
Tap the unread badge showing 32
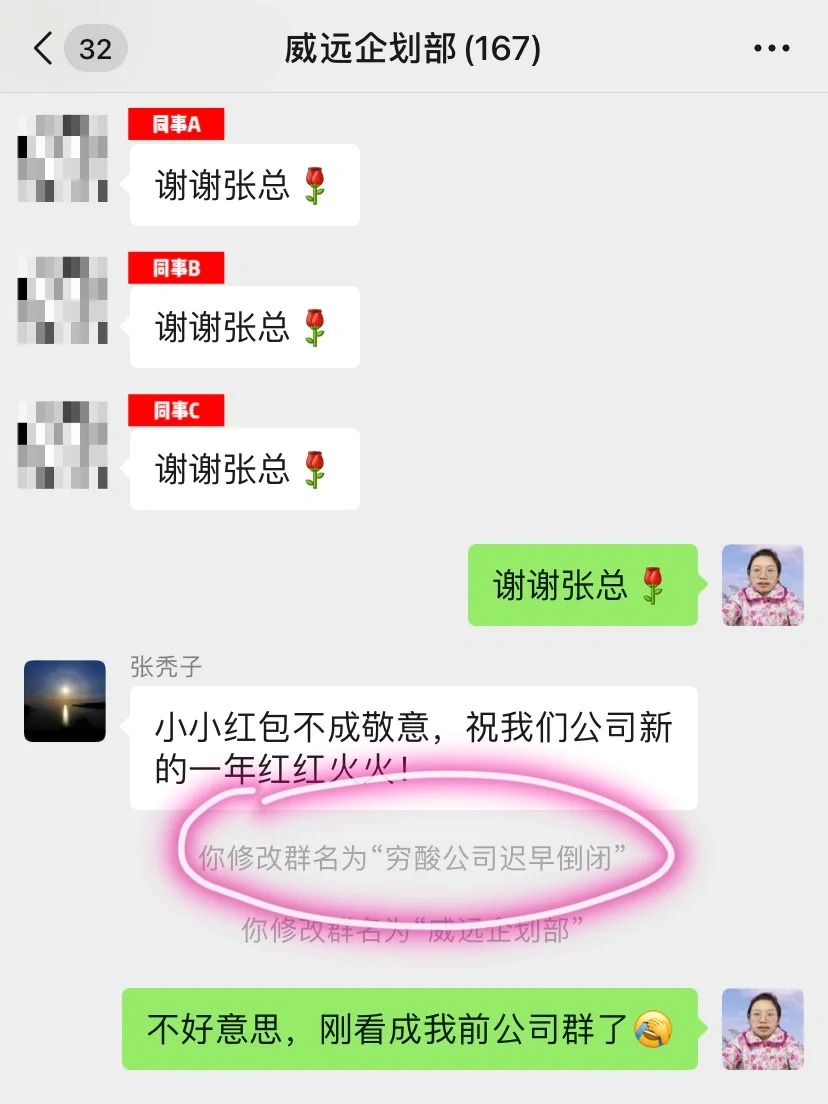(x=94, y=48)
